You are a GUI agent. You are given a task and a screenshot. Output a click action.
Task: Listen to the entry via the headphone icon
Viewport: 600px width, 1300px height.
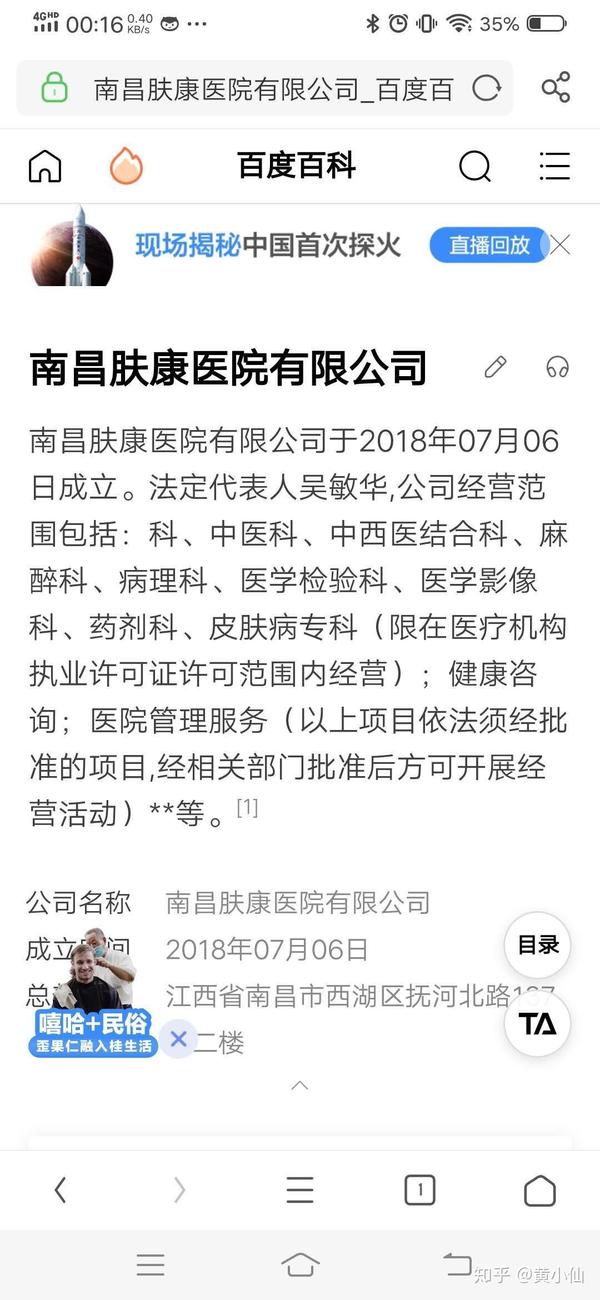tap(557, 367)
